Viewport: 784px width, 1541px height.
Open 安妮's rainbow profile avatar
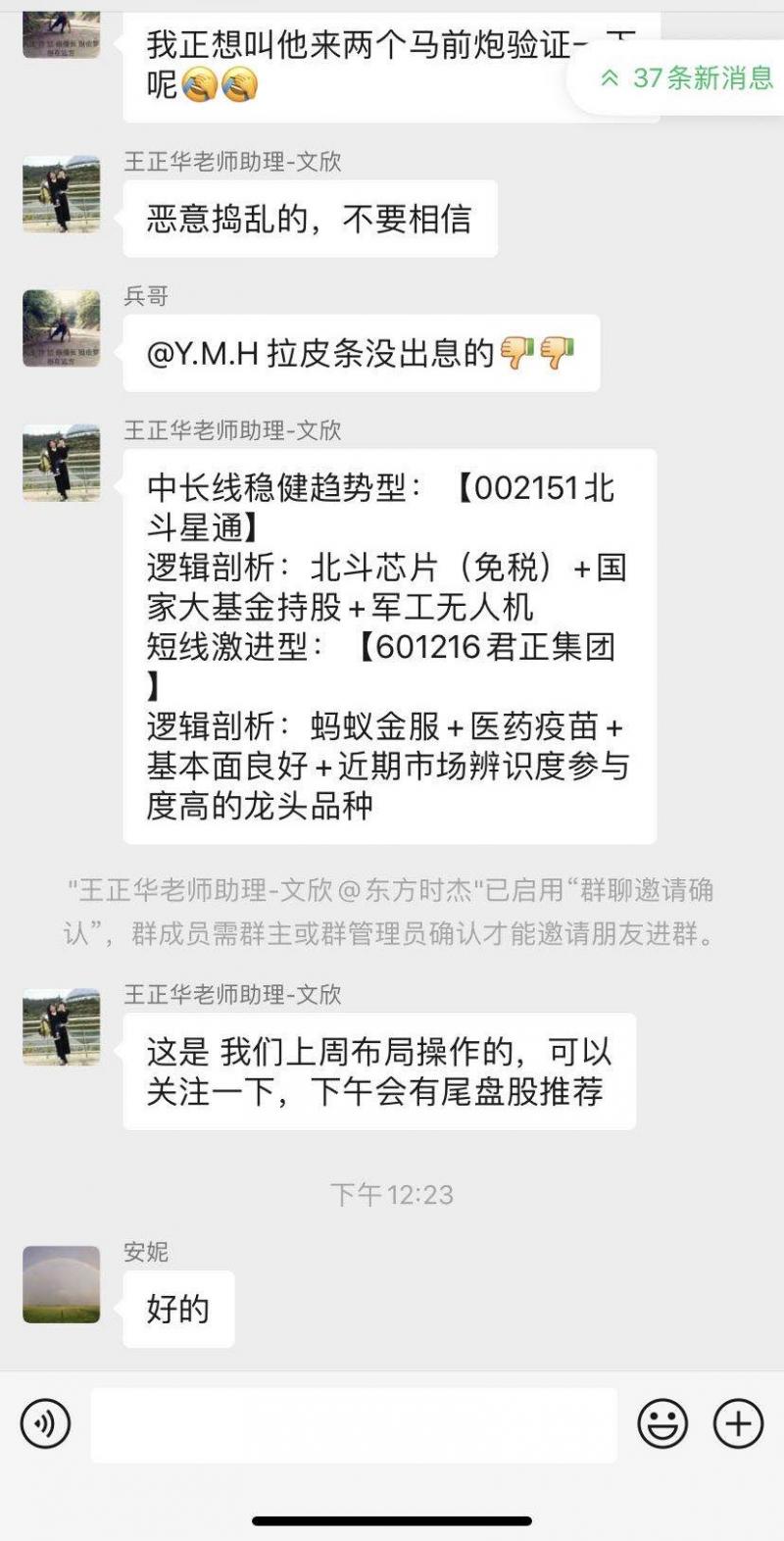click(x=62, y=1284)
